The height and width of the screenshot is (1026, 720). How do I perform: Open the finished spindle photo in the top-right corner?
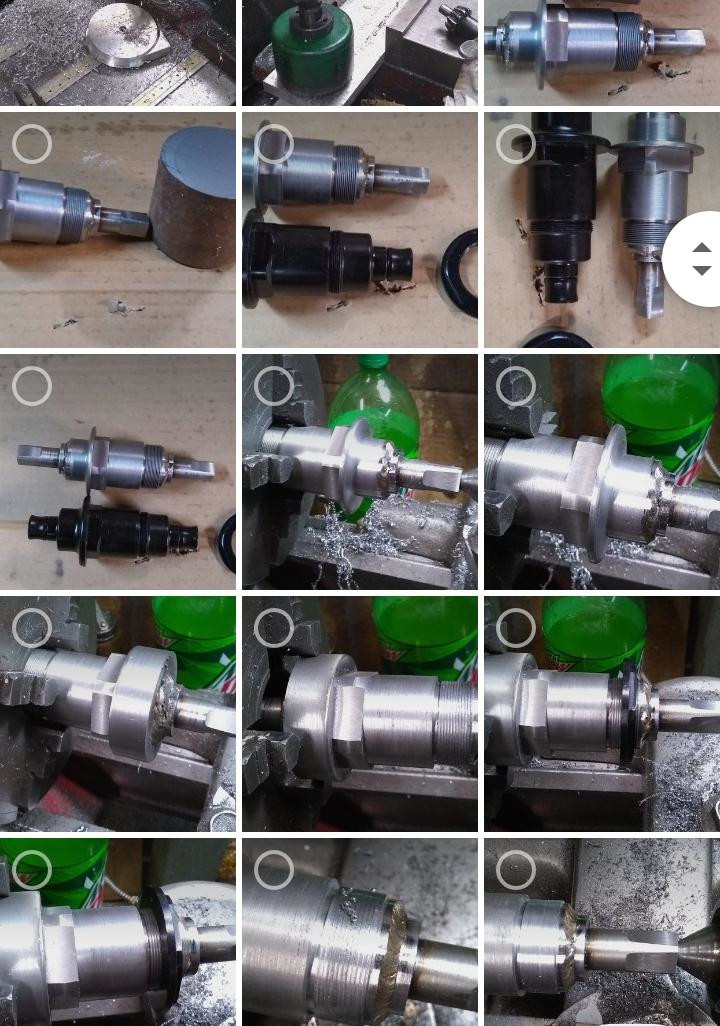pos(602,52)
